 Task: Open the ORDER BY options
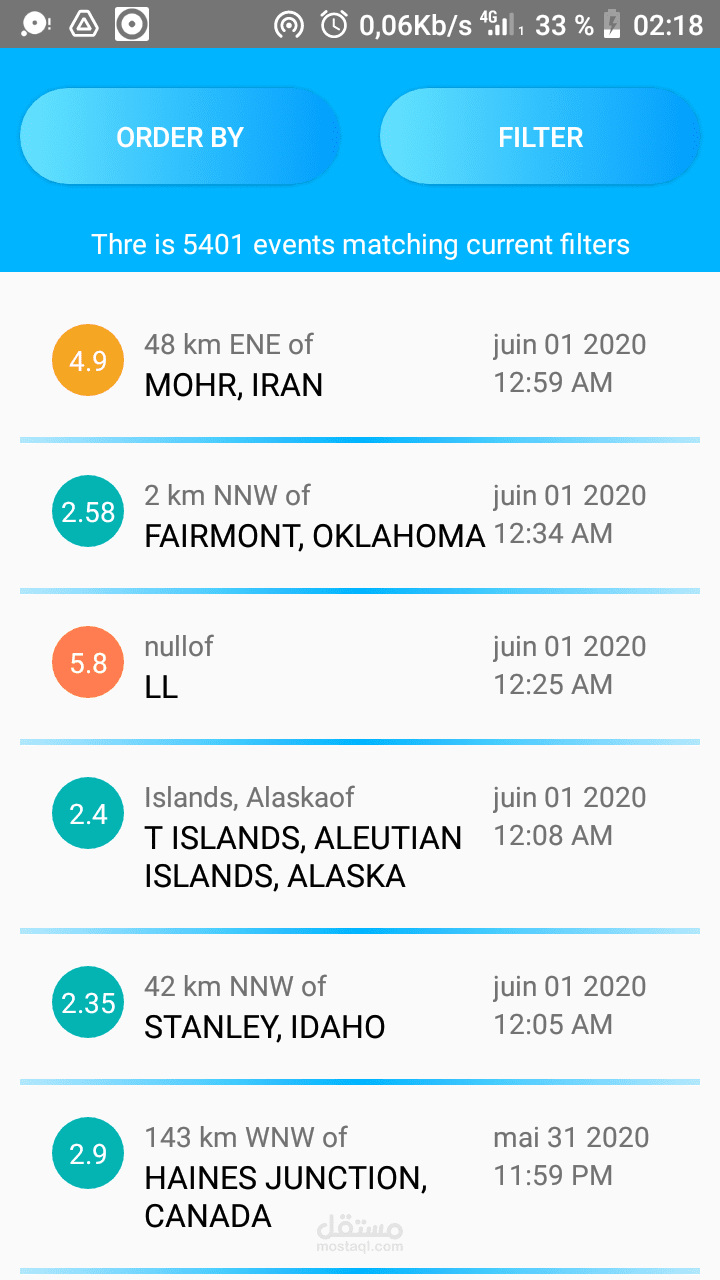(180, 137)
